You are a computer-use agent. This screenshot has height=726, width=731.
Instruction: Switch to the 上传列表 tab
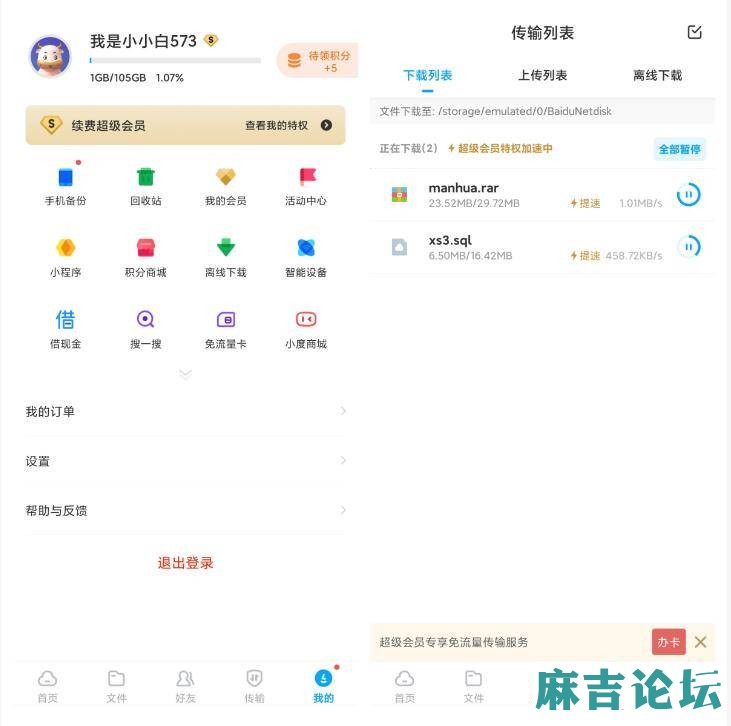[542, 75]
